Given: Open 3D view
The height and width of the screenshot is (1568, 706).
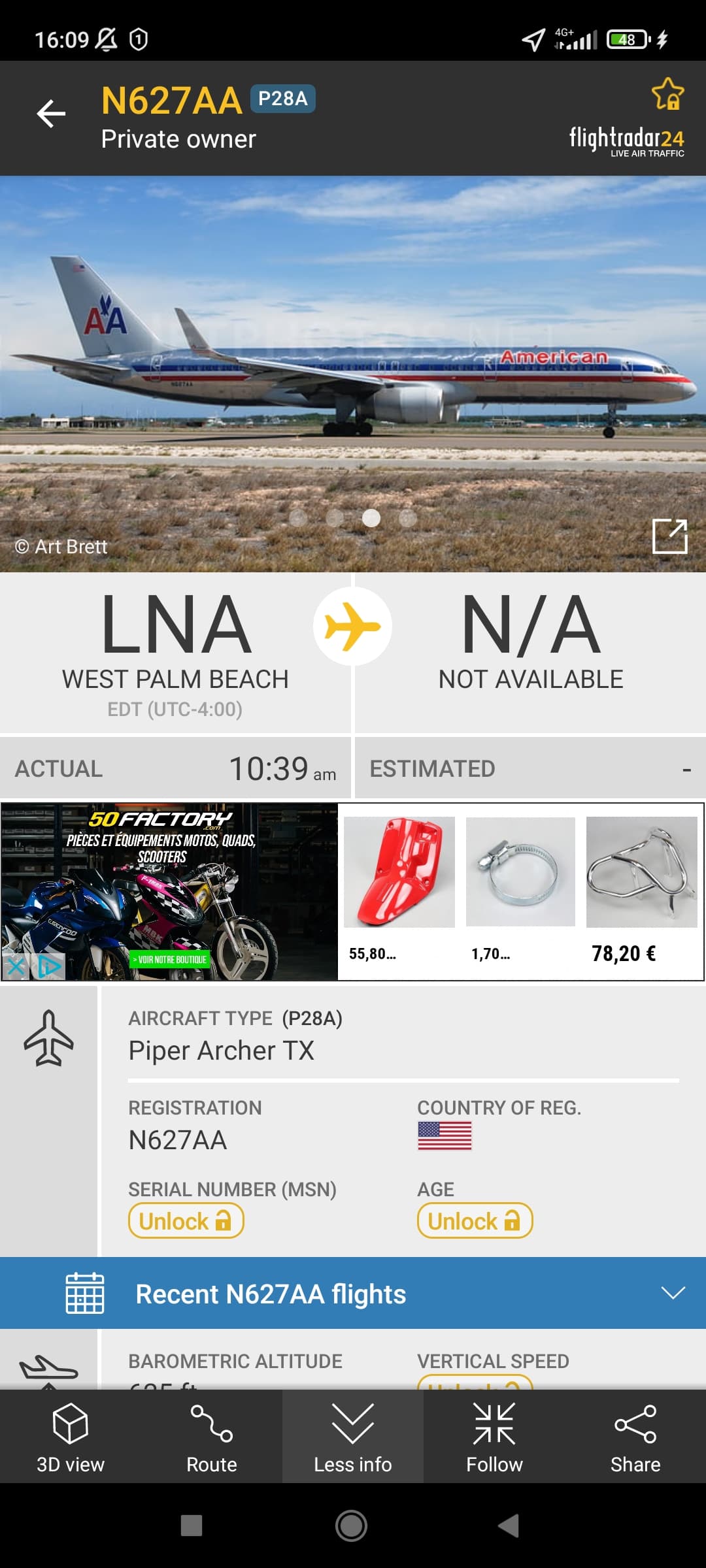Looking at the screenshot, I should (x=71, y=1437).
